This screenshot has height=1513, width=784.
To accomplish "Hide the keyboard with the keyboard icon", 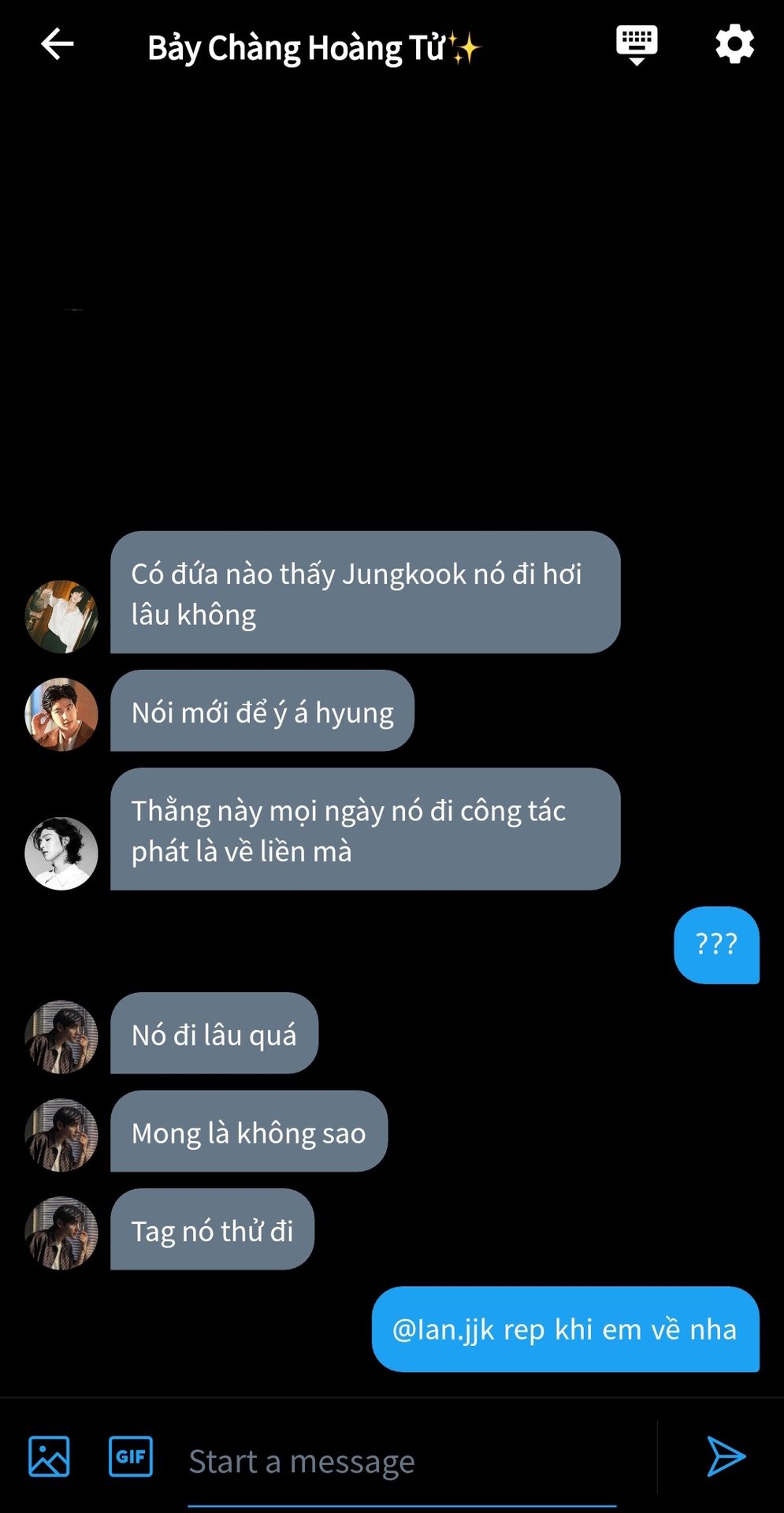I will click(636, 44).
